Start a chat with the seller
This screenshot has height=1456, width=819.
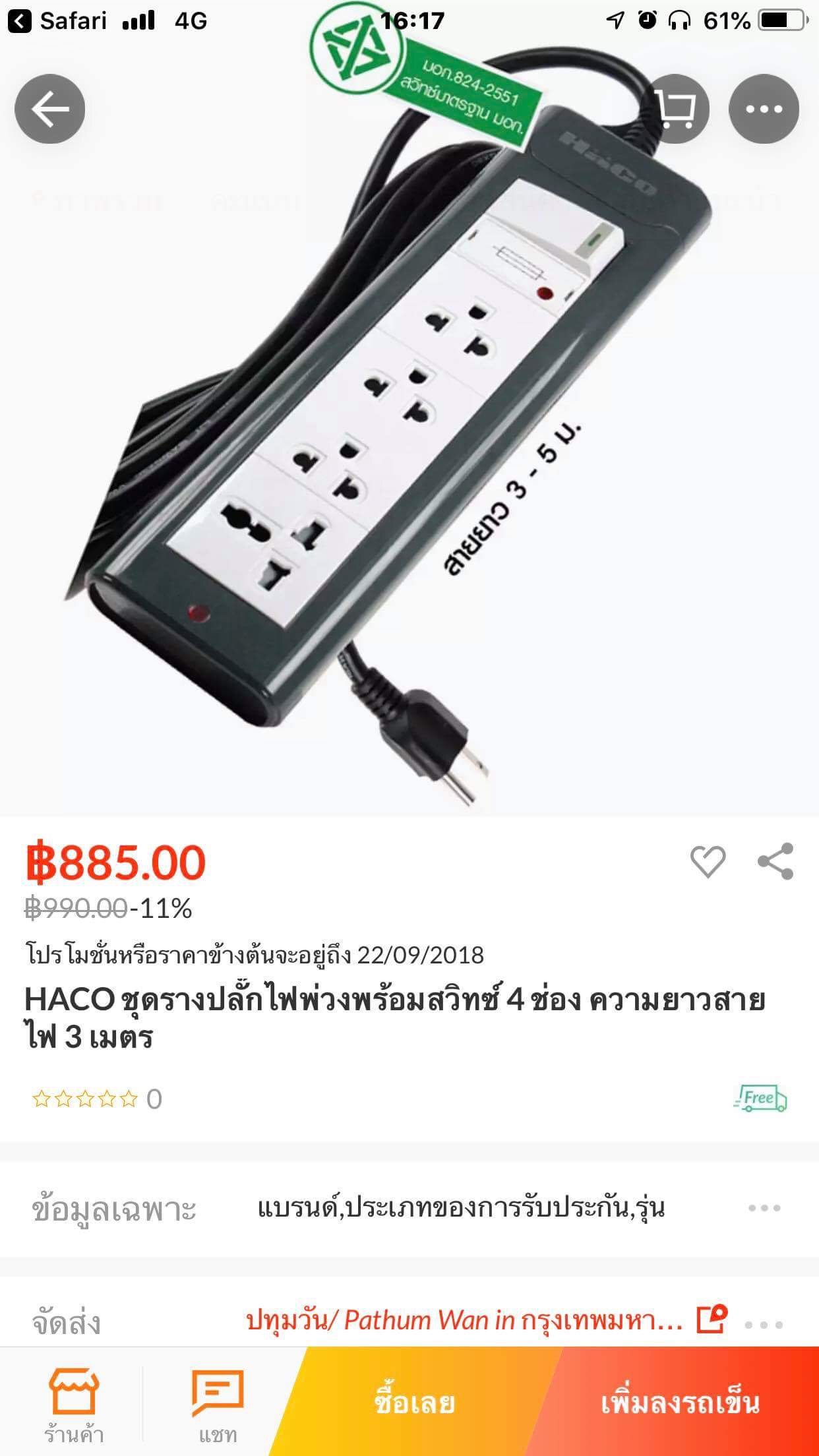218,1405
